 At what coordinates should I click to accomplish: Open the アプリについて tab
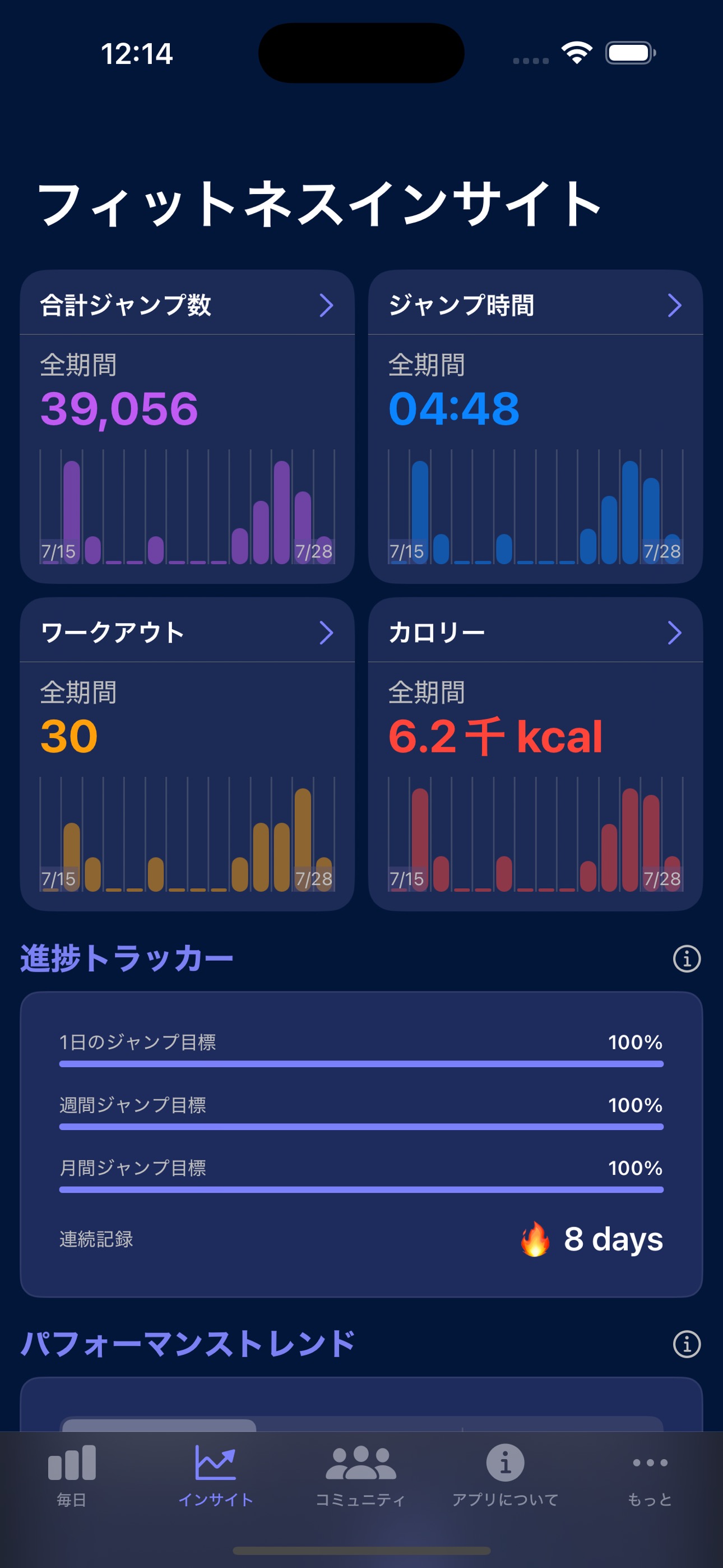pyautogui.click(x=505, y=1474)
